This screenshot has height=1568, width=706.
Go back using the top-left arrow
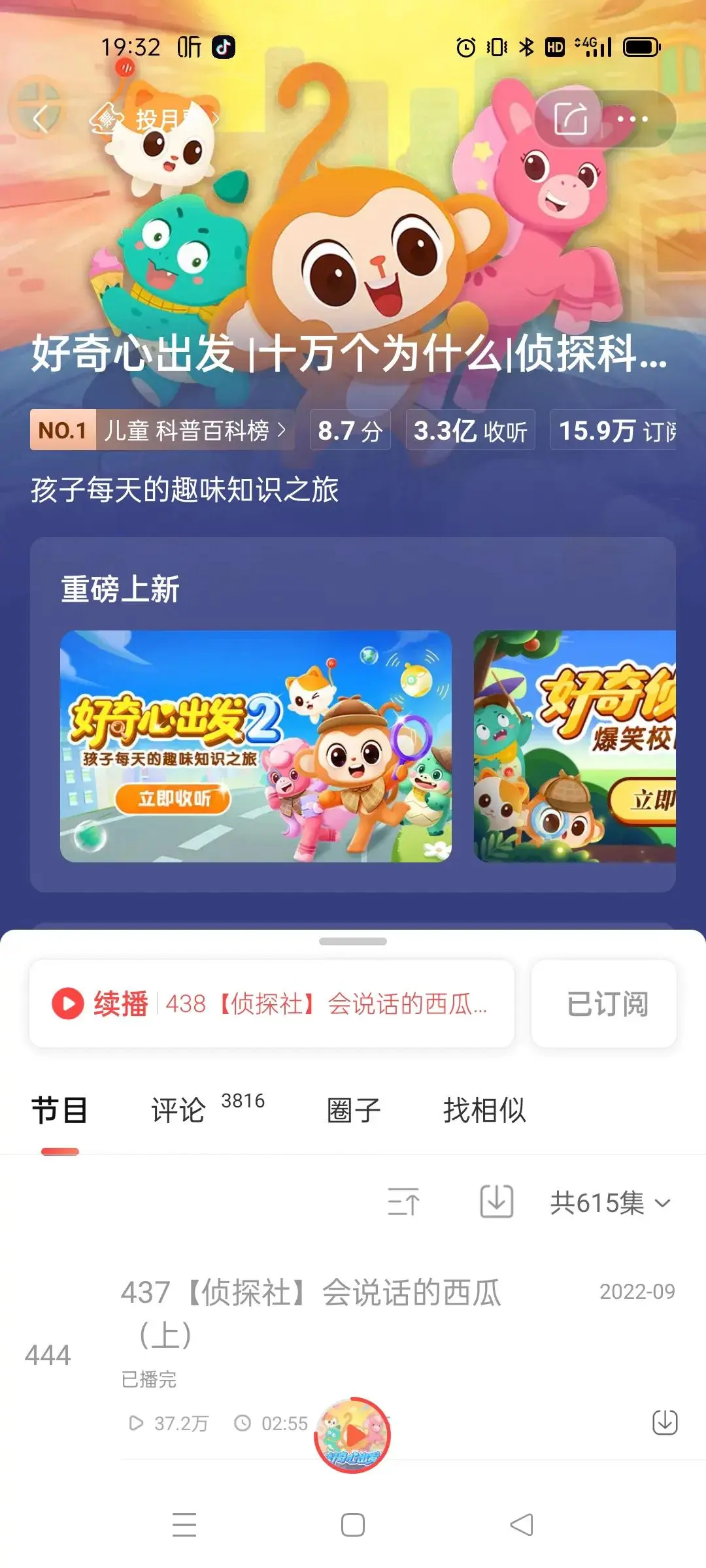tap(41, 120)
